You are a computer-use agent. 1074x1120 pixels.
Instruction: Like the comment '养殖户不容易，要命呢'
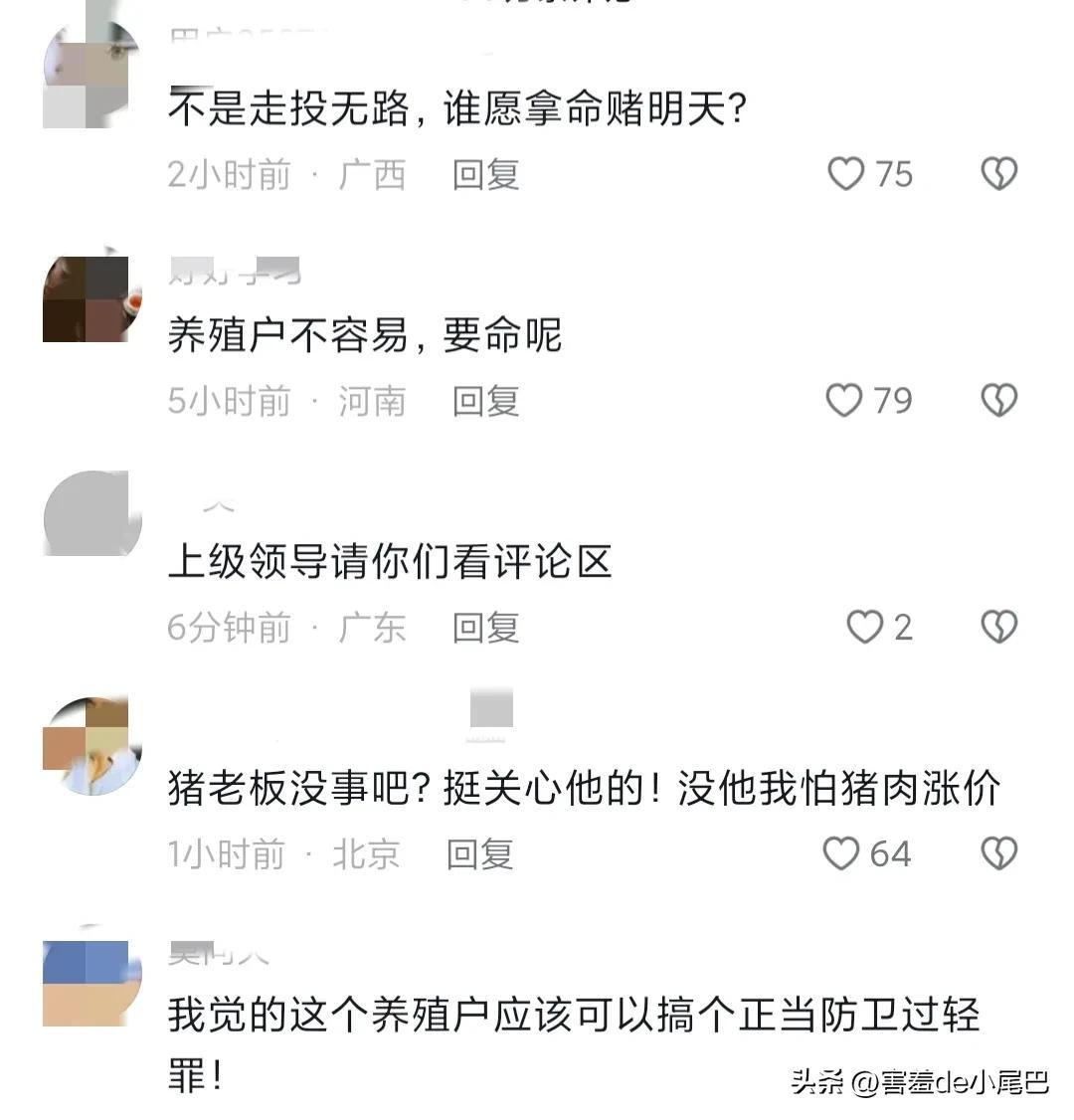(844, 400)
